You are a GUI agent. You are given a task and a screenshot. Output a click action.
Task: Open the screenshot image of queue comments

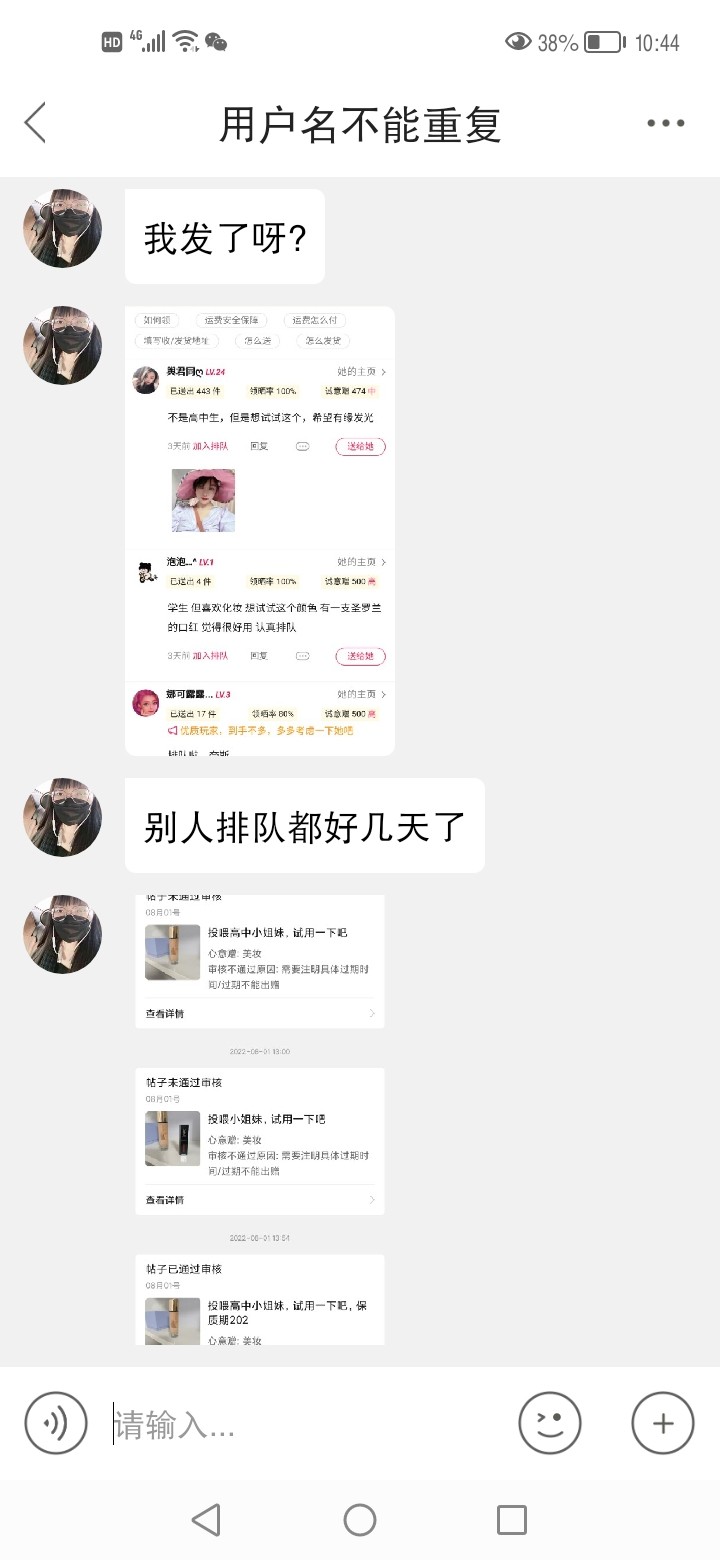tap(260, 530)
